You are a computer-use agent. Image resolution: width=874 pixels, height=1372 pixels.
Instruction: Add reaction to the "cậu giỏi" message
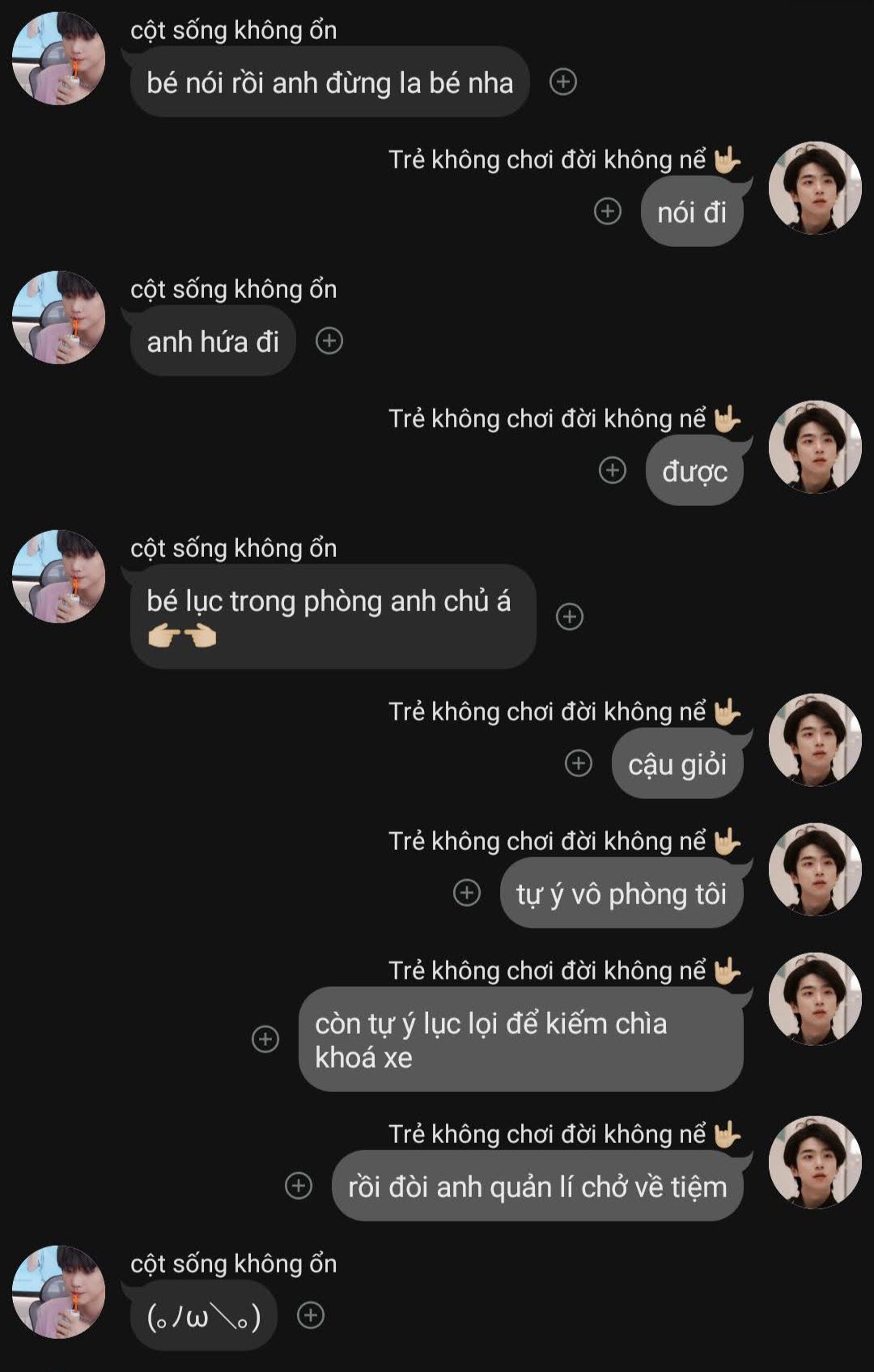pos(578,763)
